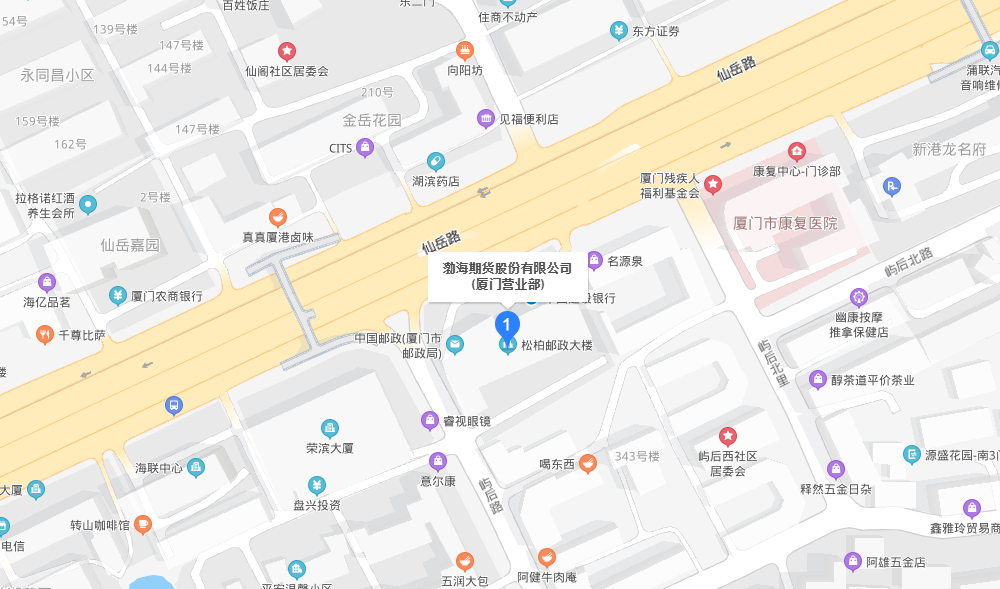Select the bus stop icon on 仙岳路
This screenshot has width=1000, height=589.
click(x=174, y=405)
